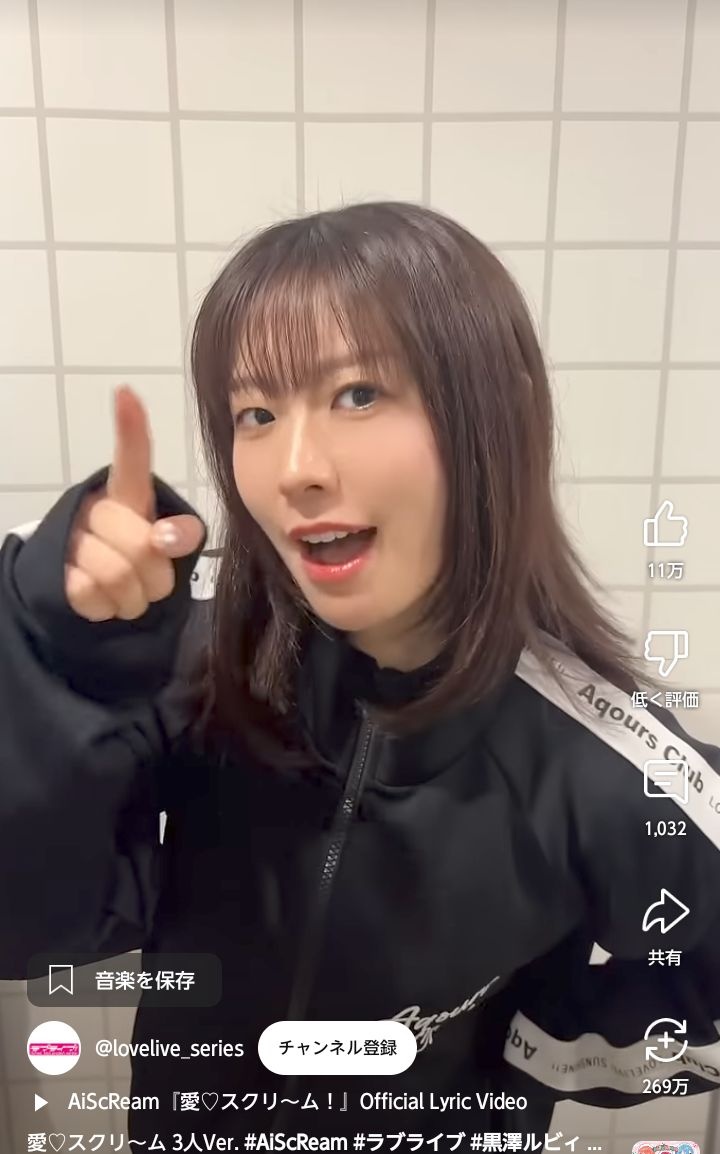Remix this Short
This screenshot has width=720, height=1154.
coord(665,1041)
